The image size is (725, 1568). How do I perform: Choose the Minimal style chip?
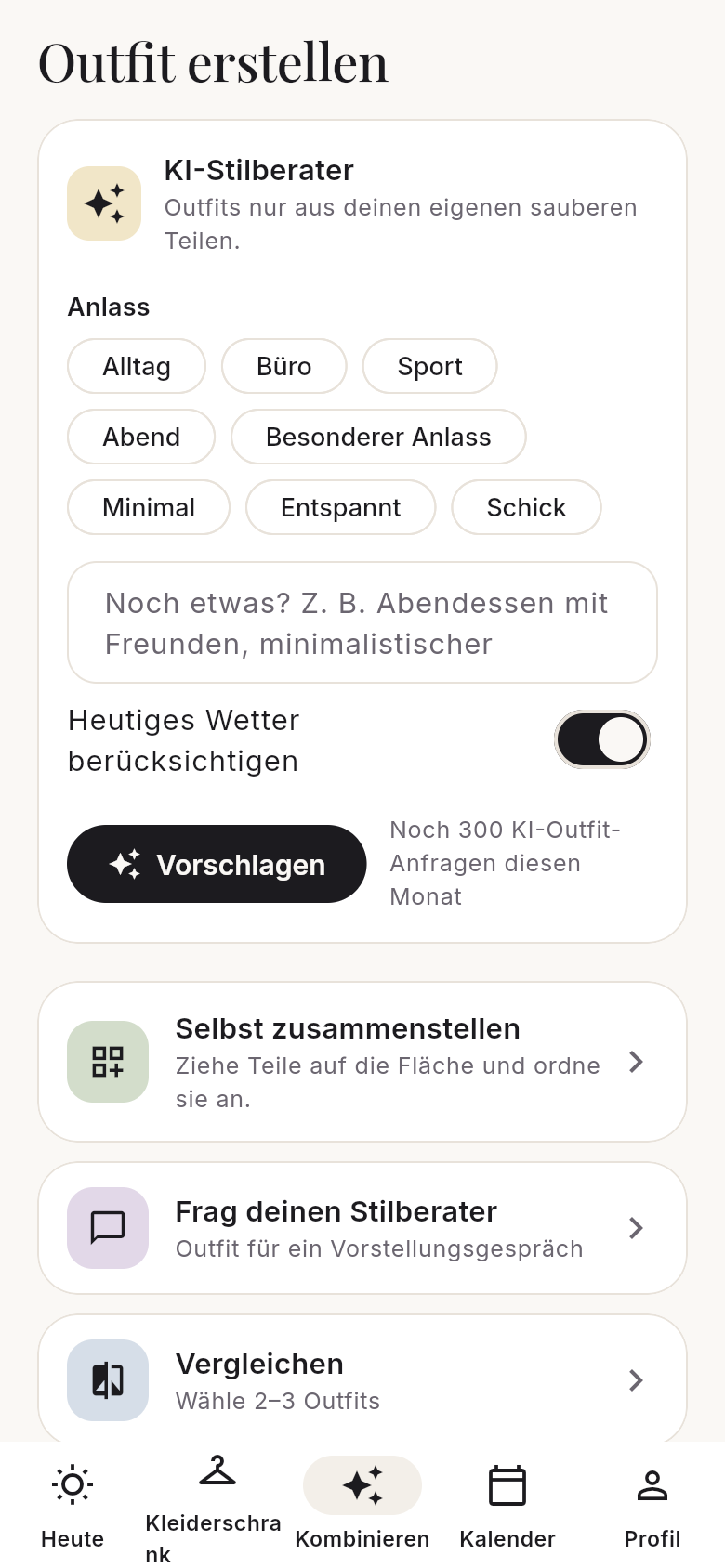pos(149,507)
